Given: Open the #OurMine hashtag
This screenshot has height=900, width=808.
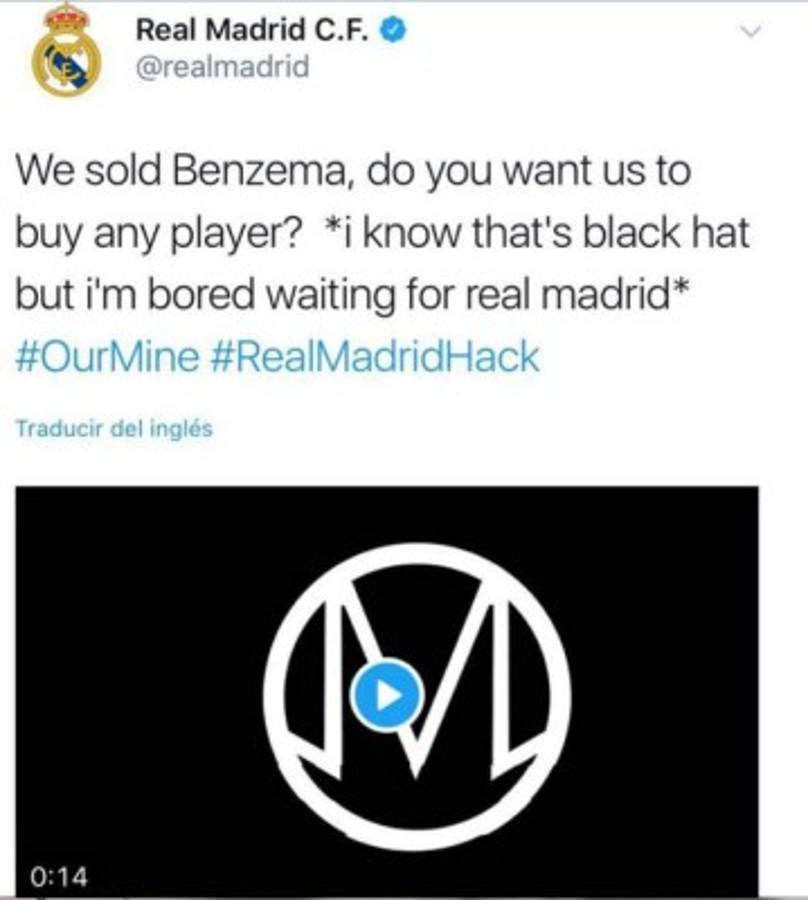Looking at the screenshot, I should click(x=108, y=356).
